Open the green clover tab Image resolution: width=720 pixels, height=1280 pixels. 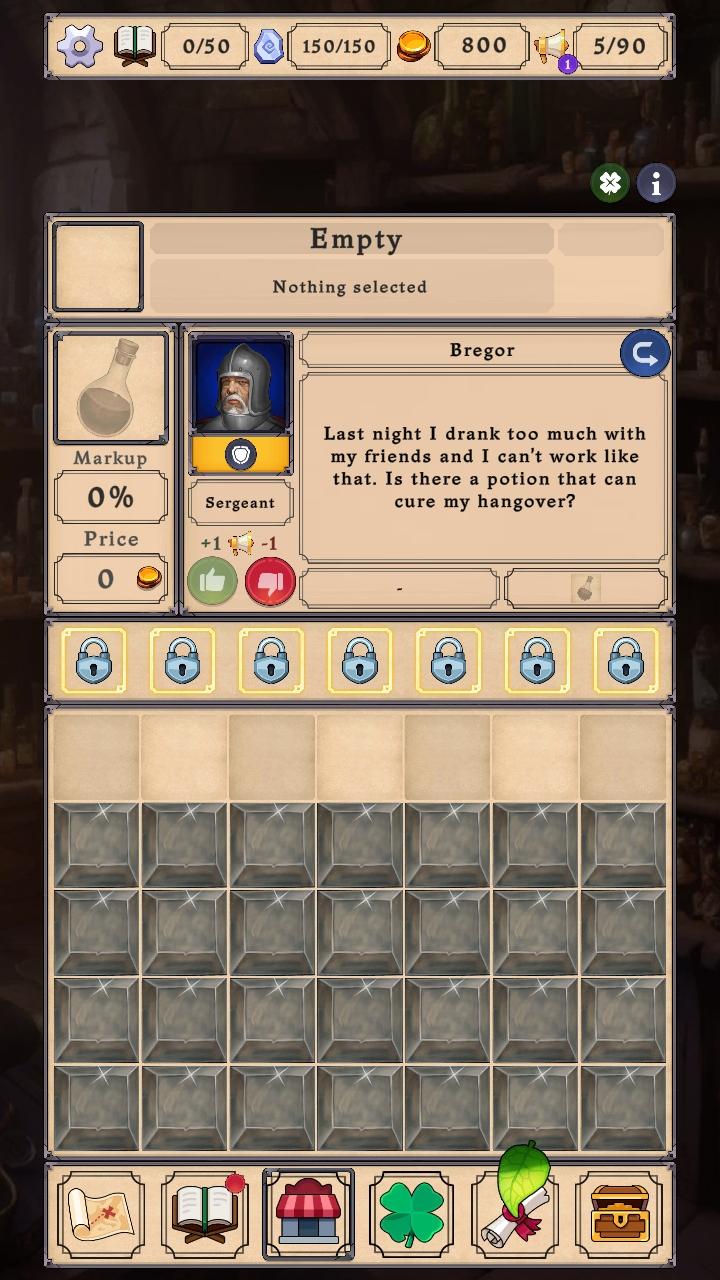click(412, 1214)
